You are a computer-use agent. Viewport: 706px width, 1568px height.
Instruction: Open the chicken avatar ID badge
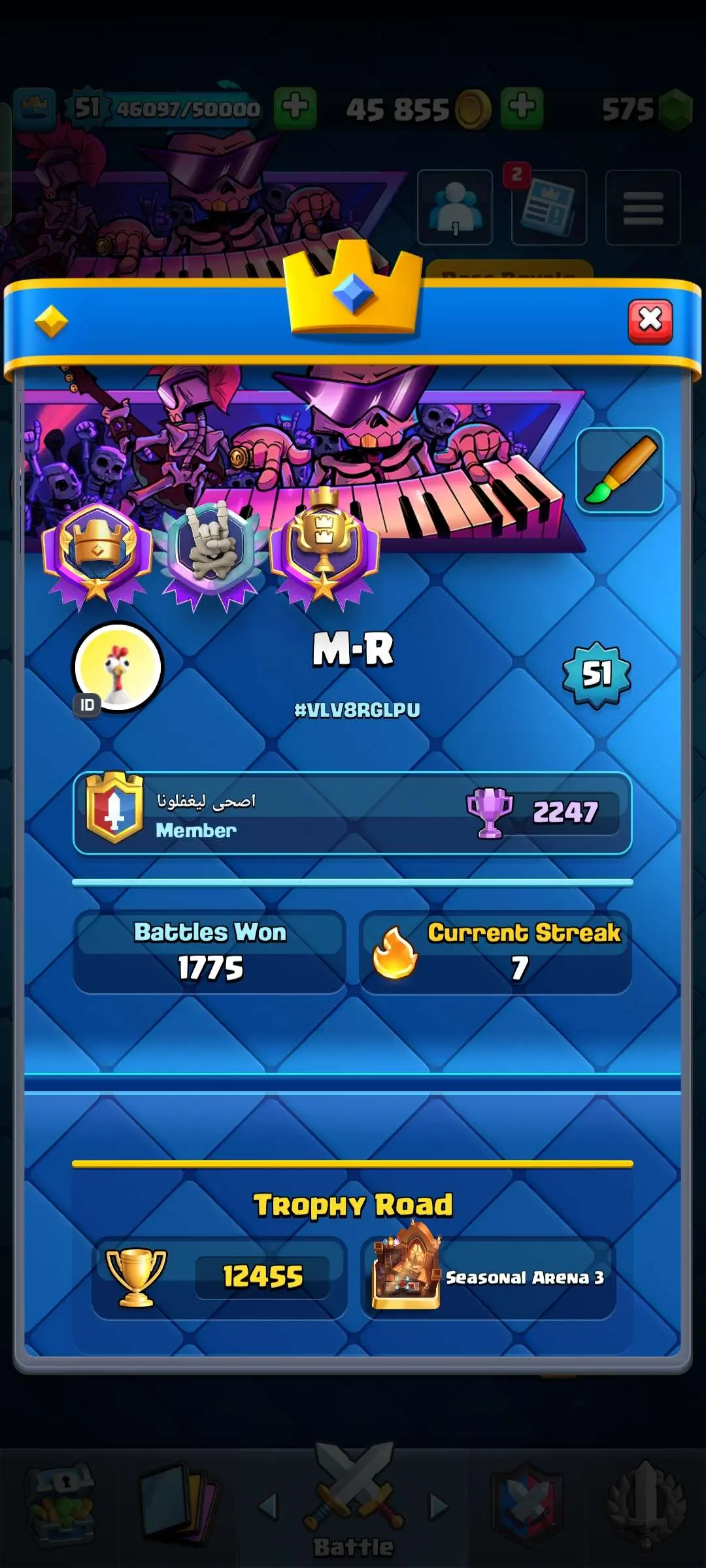118,668
